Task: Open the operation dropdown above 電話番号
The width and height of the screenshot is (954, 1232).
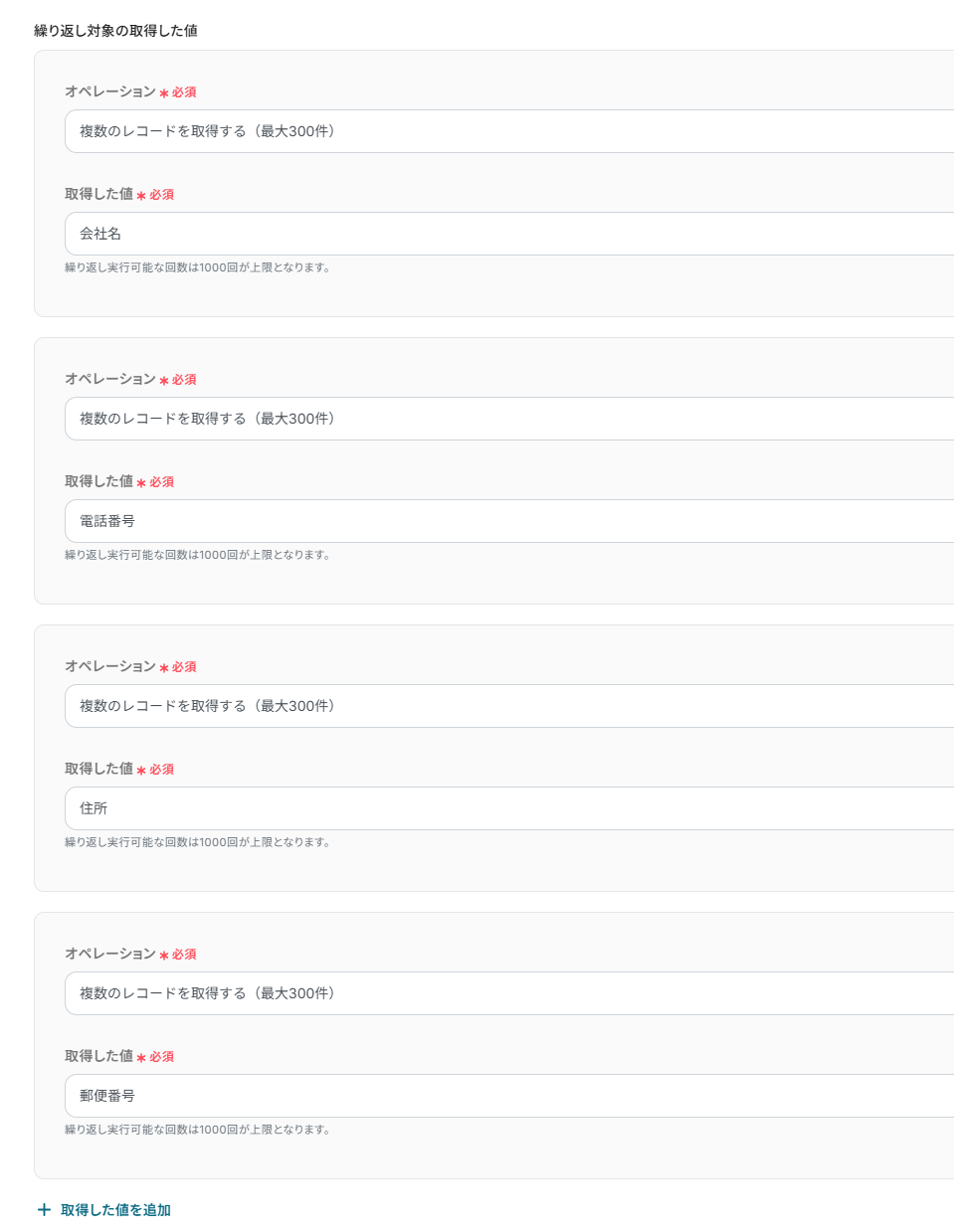Action: [507, 419]
